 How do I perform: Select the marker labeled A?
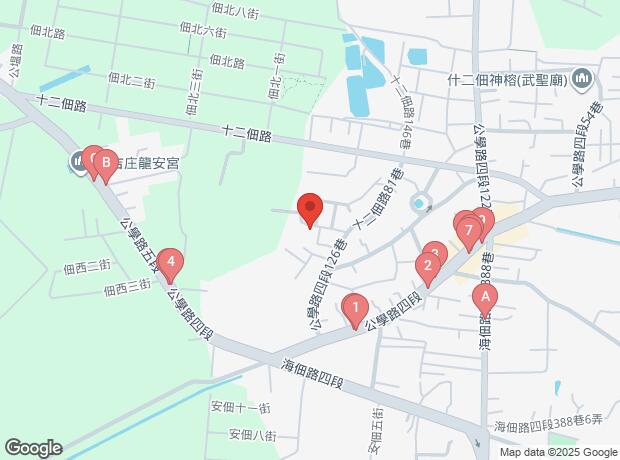click(485, 296)
